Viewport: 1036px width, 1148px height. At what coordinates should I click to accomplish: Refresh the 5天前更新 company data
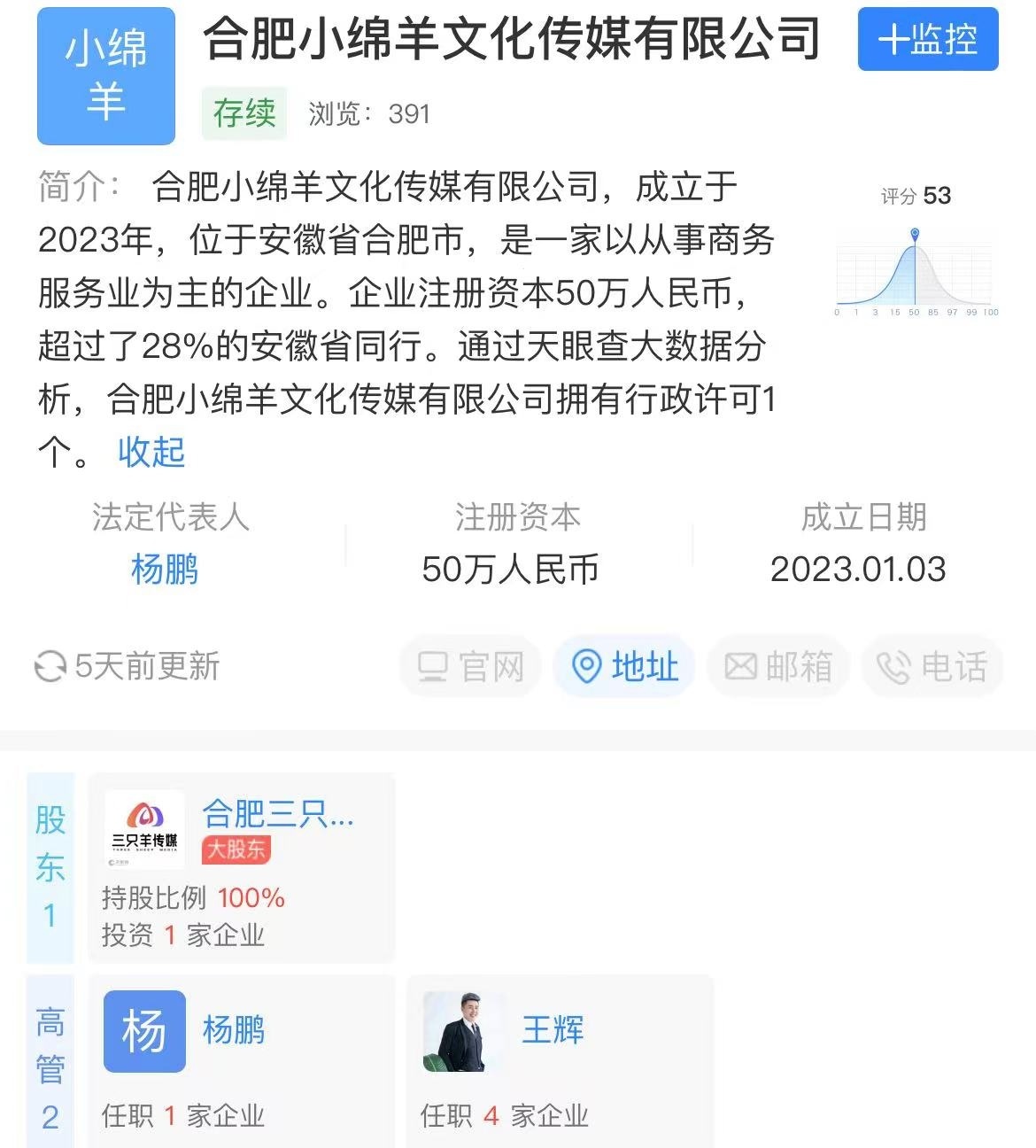128,666
